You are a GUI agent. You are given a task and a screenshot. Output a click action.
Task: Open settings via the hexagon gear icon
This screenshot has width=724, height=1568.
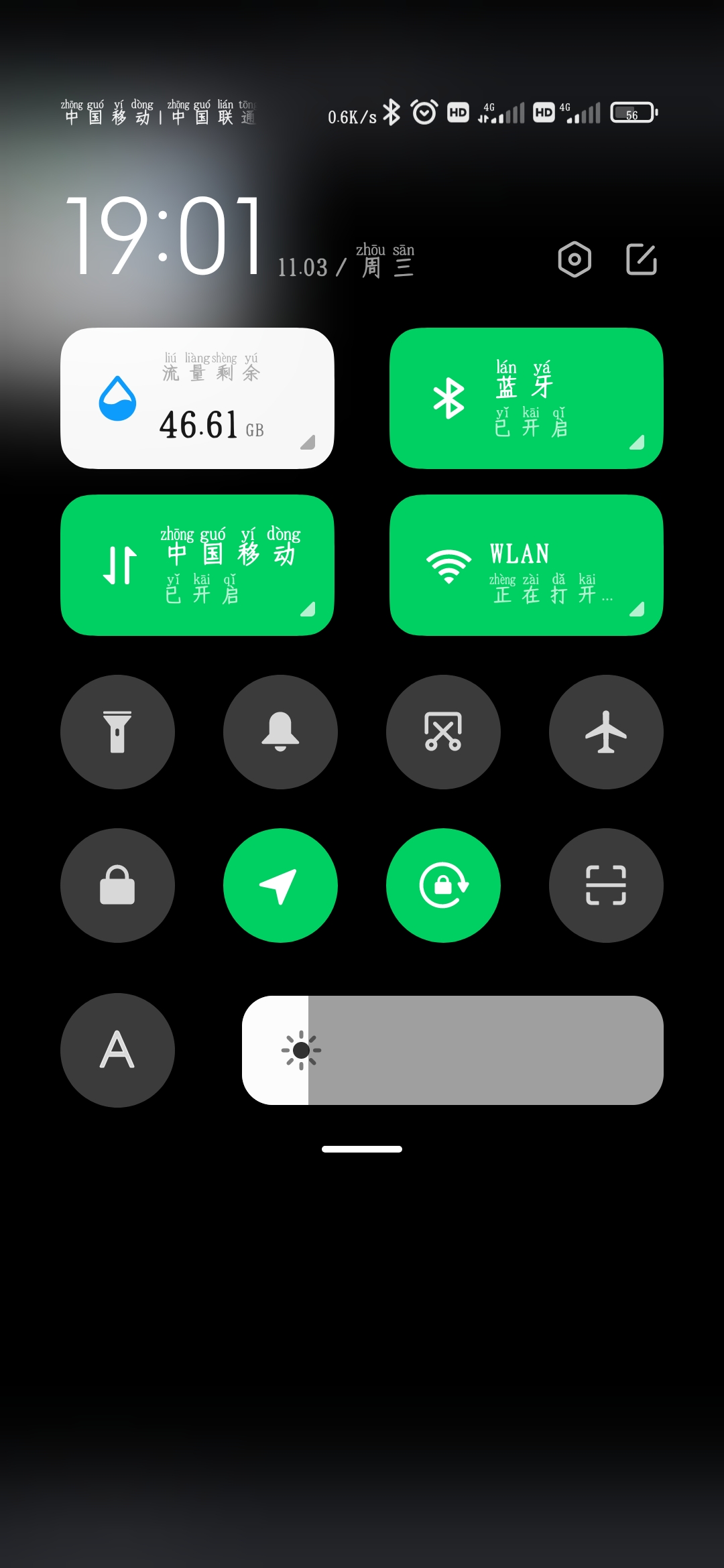click(575, 259)
